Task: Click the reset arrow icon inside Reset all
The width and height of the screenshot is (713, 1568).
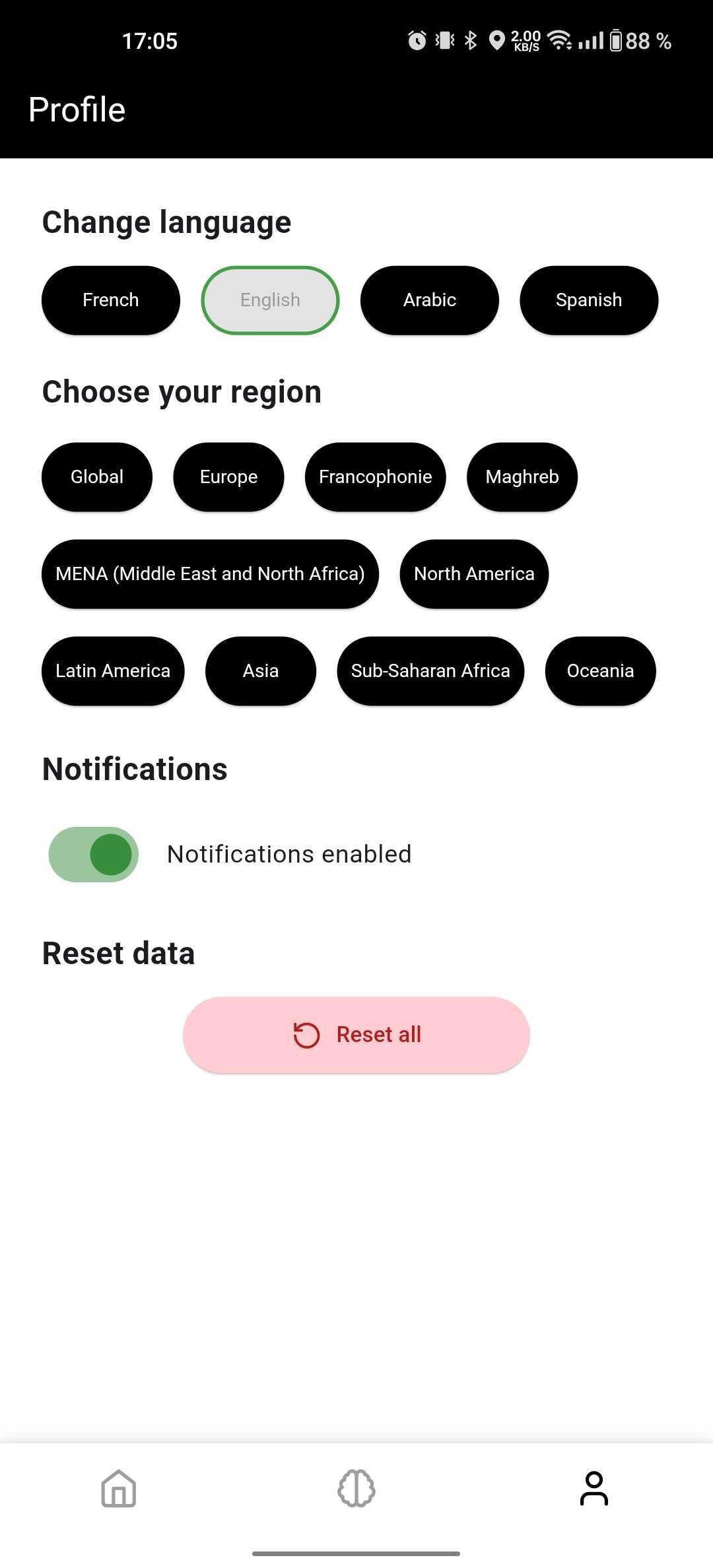Action: click(x=304, y=1034)
